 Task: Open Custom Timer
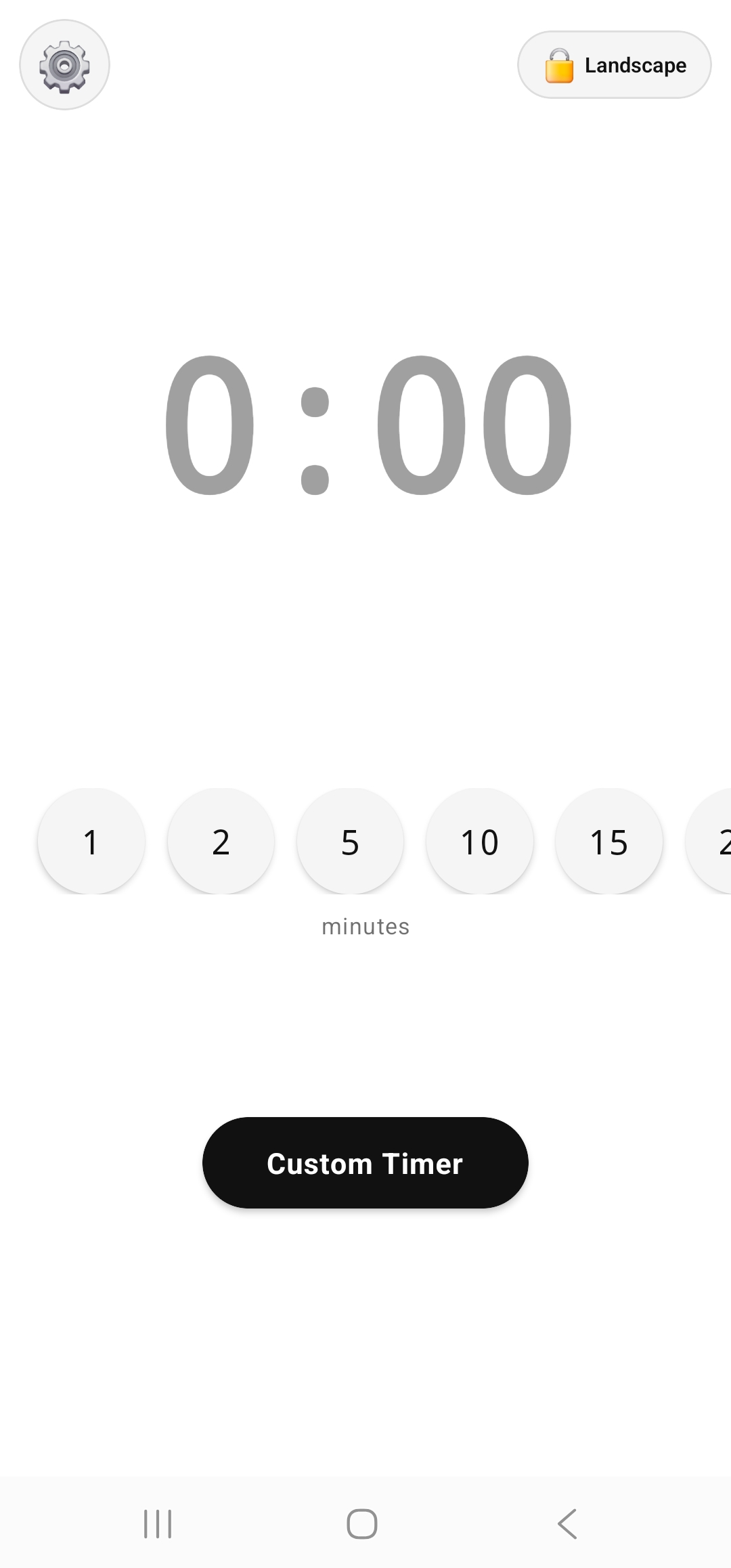(365, 1163)
